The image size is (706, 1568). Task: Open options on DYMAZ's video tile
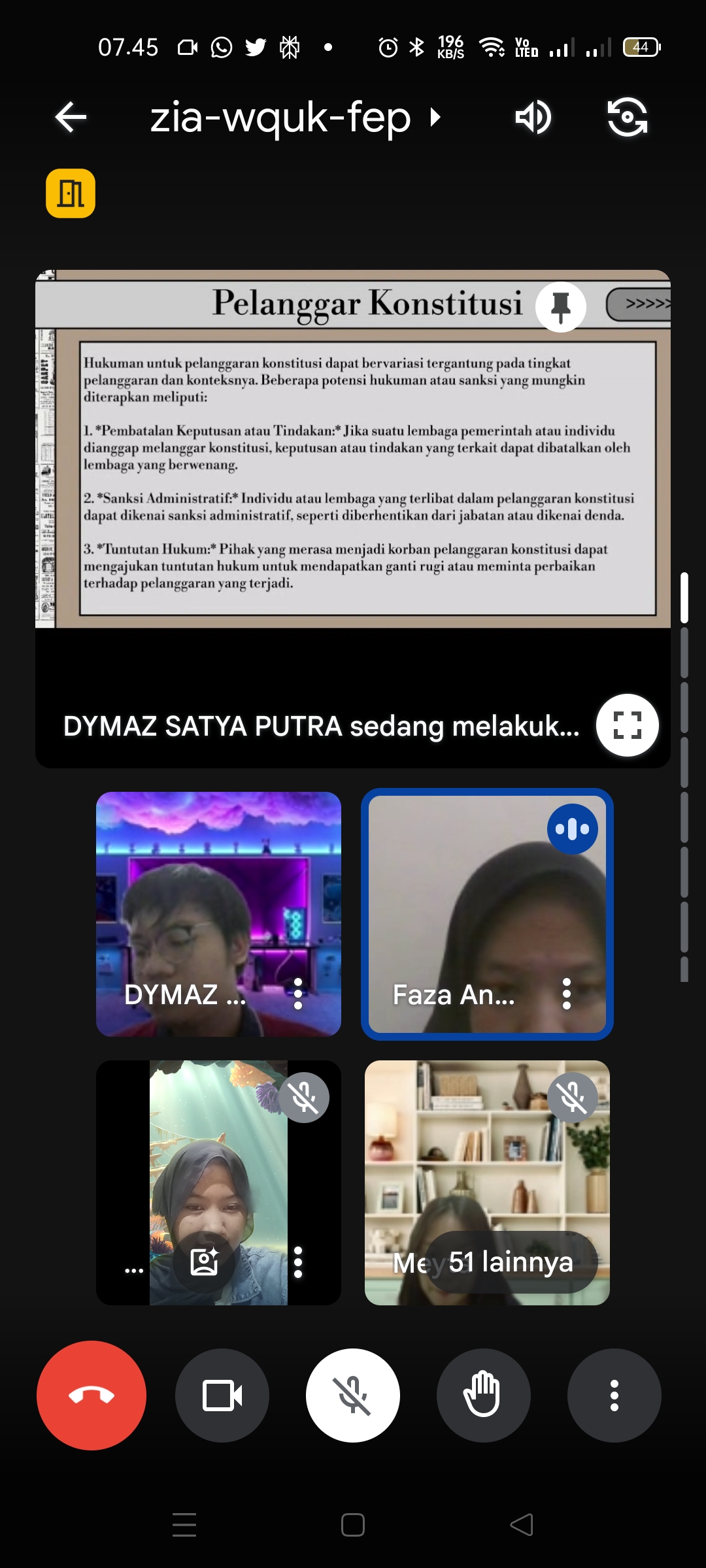[298, 994]
